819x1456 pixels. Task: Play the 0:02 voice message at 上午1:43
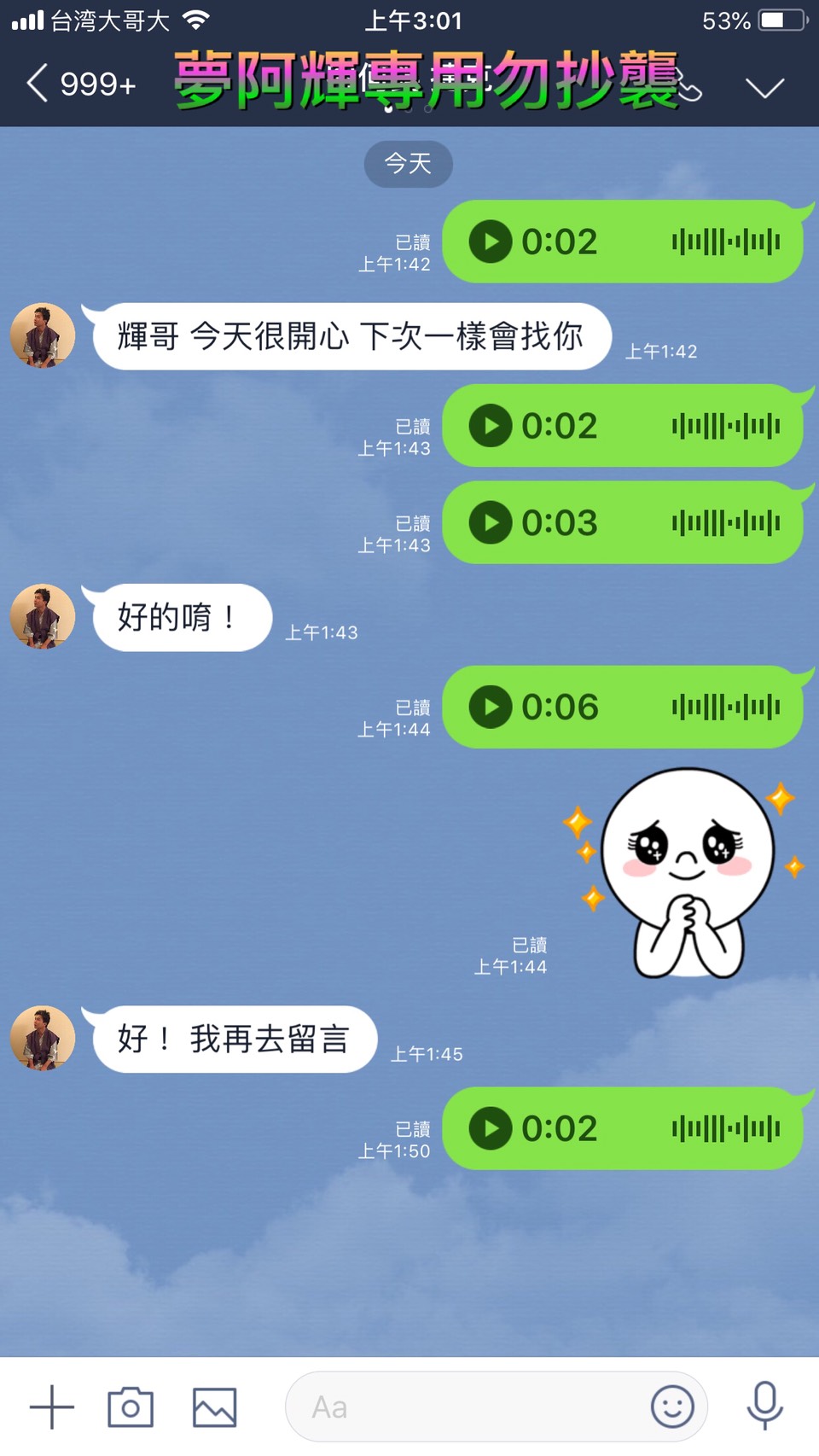[x=491, y=426]
